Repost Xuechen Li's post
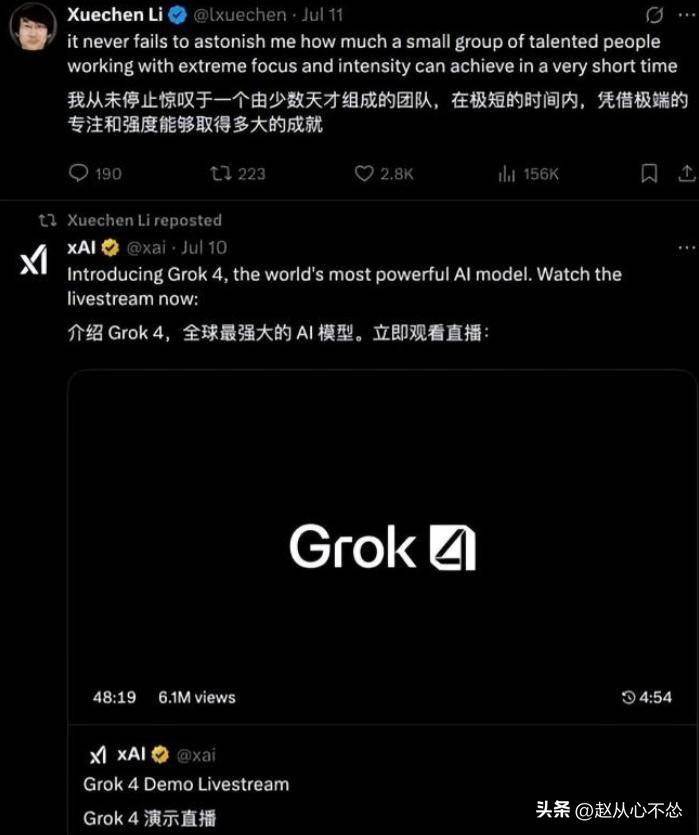This screenshot has height=835, width=699. 221,173
